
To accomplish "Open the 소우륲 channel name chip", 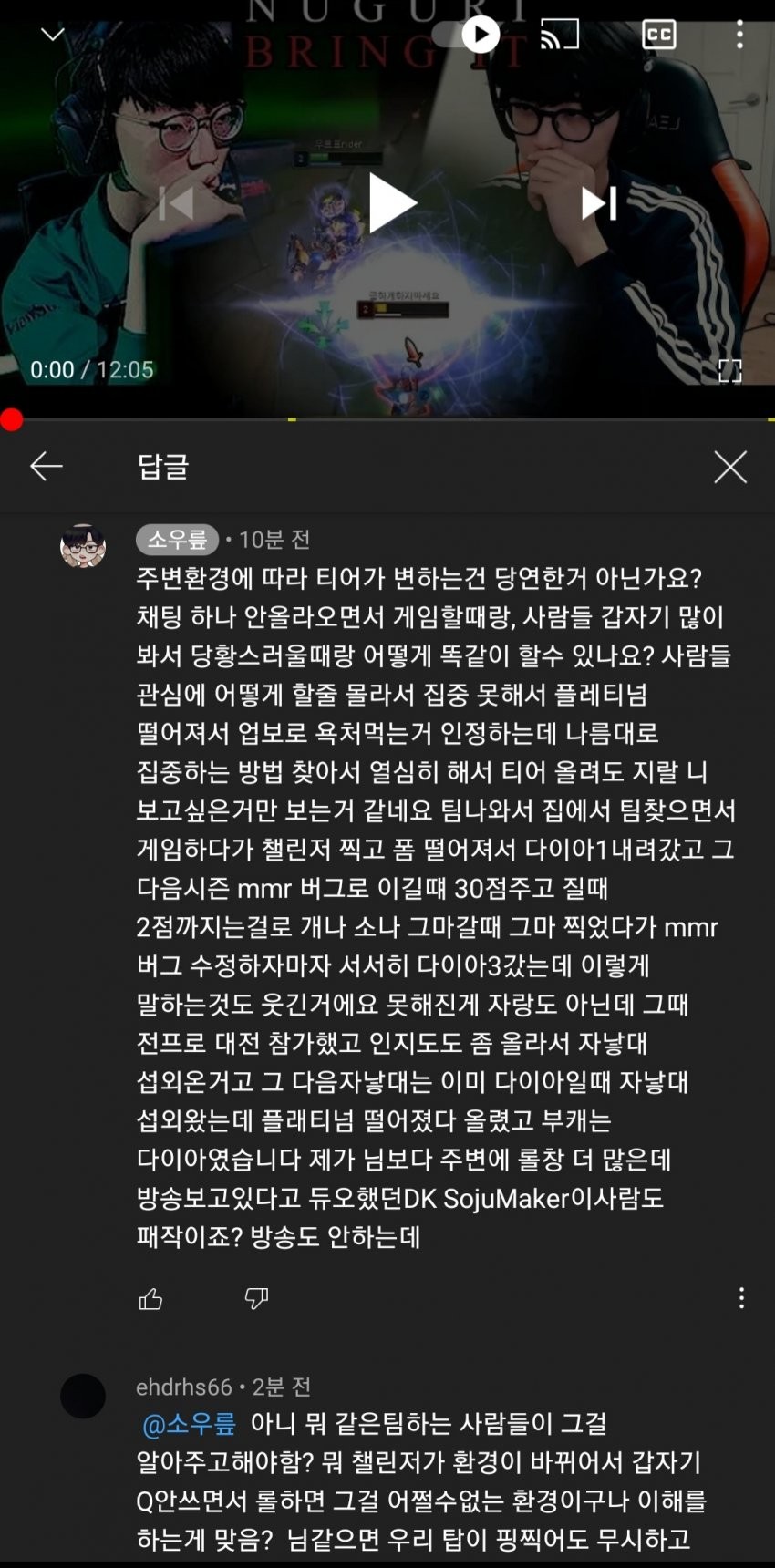I will [177, 540].
